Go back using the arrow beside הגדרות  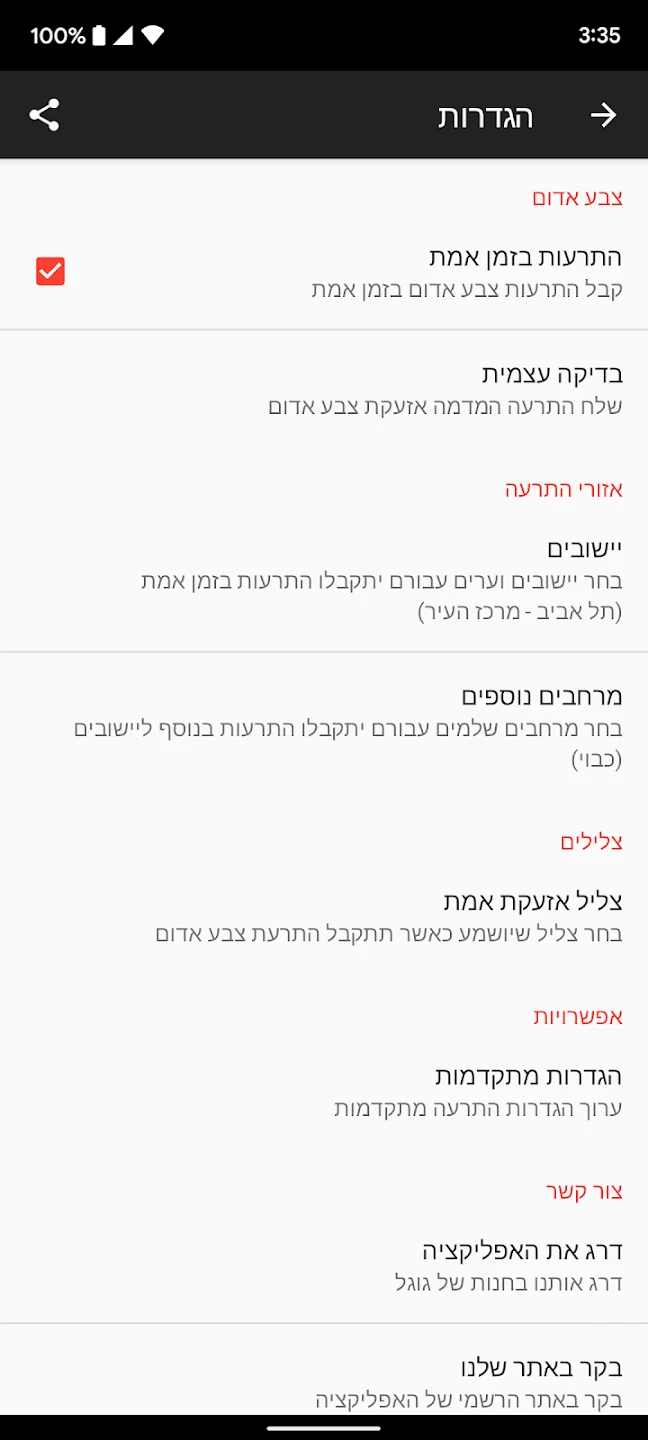pyautogui.click(x=603, y=116)
